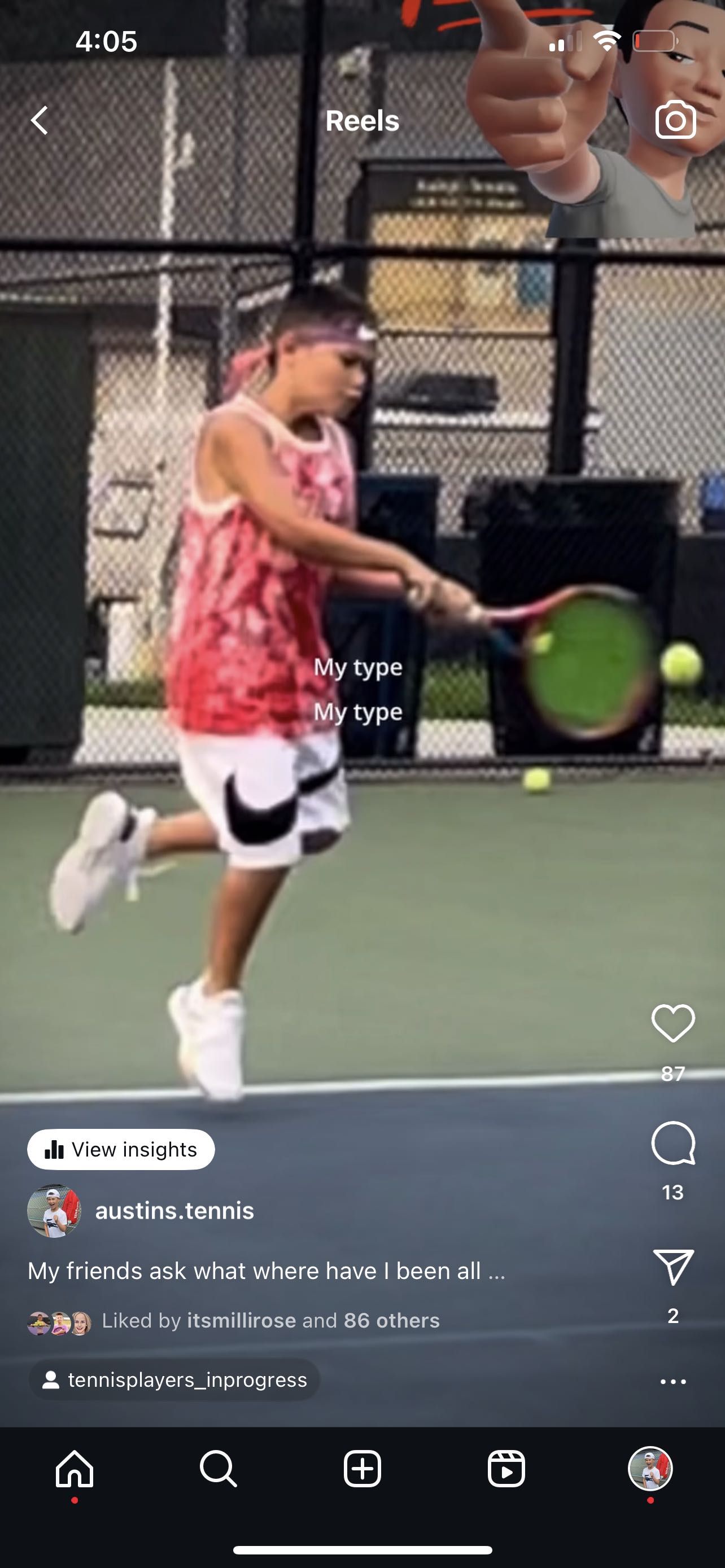View insights for this reel
The width and height of the screenshot is (725, 1568).
[121, 1149]
